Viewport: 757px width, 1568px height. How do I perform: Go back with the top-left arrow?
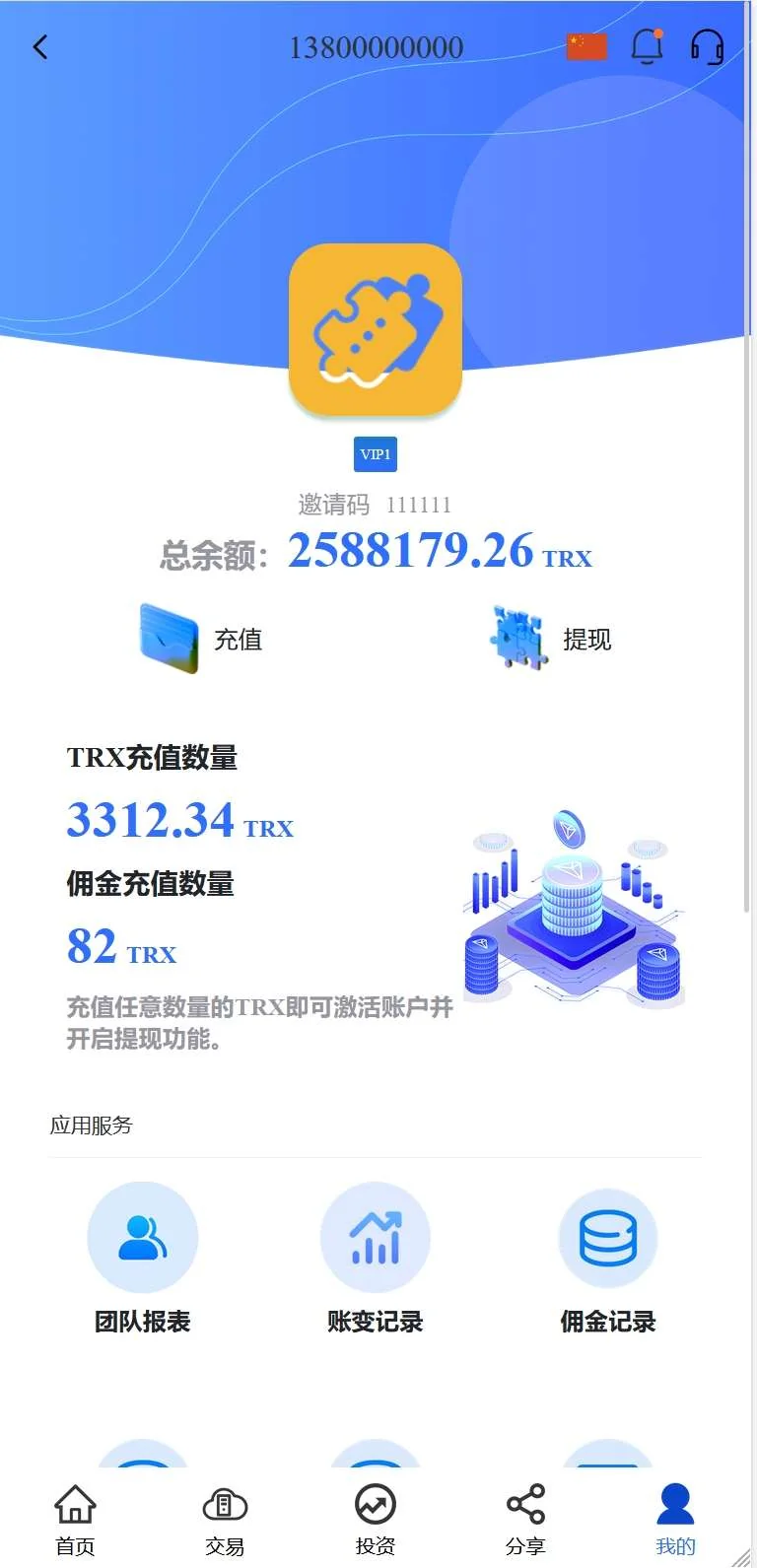pyautogui.click(x=40, y=46)
